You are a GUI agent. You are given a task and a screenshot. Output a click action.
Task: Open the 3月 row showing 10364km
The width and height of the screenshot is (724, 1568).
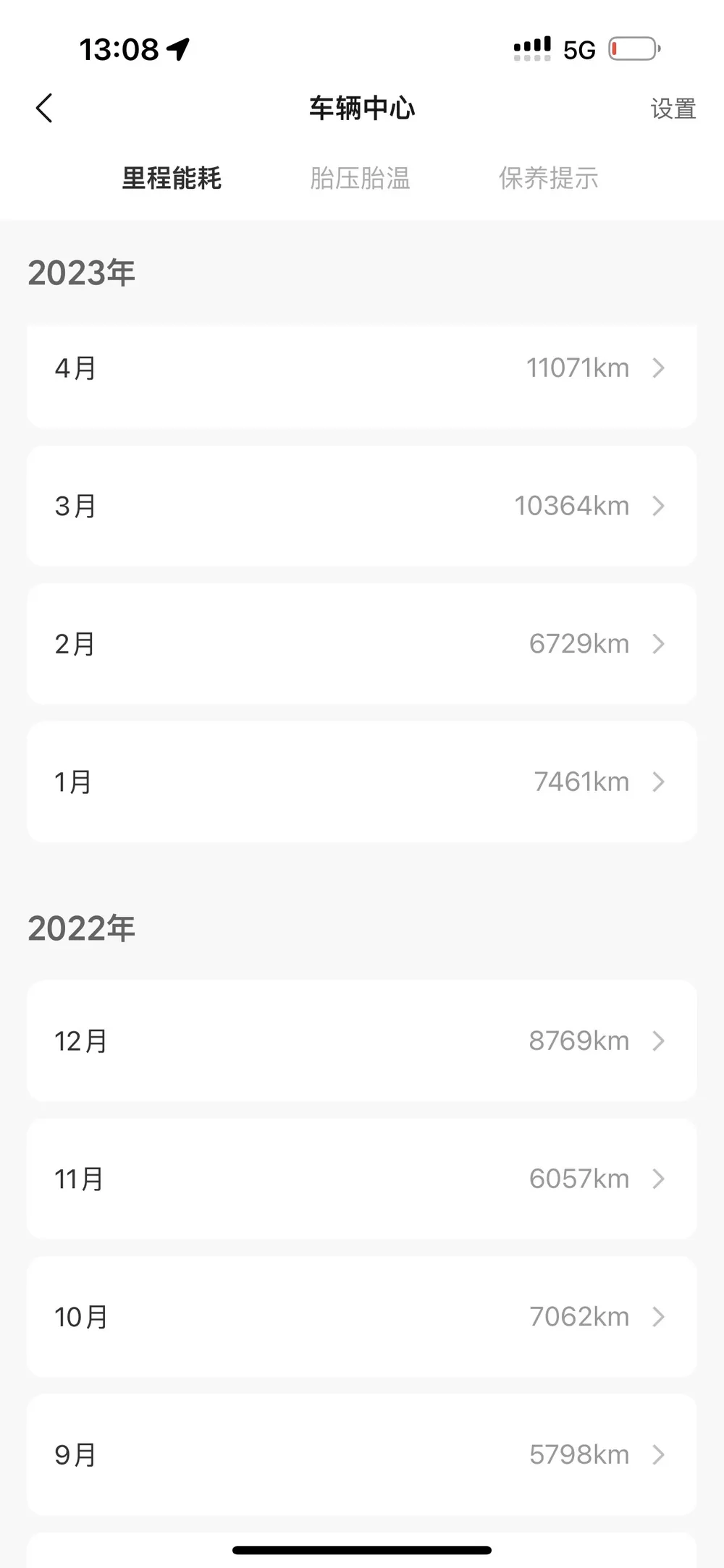point(362,506)
